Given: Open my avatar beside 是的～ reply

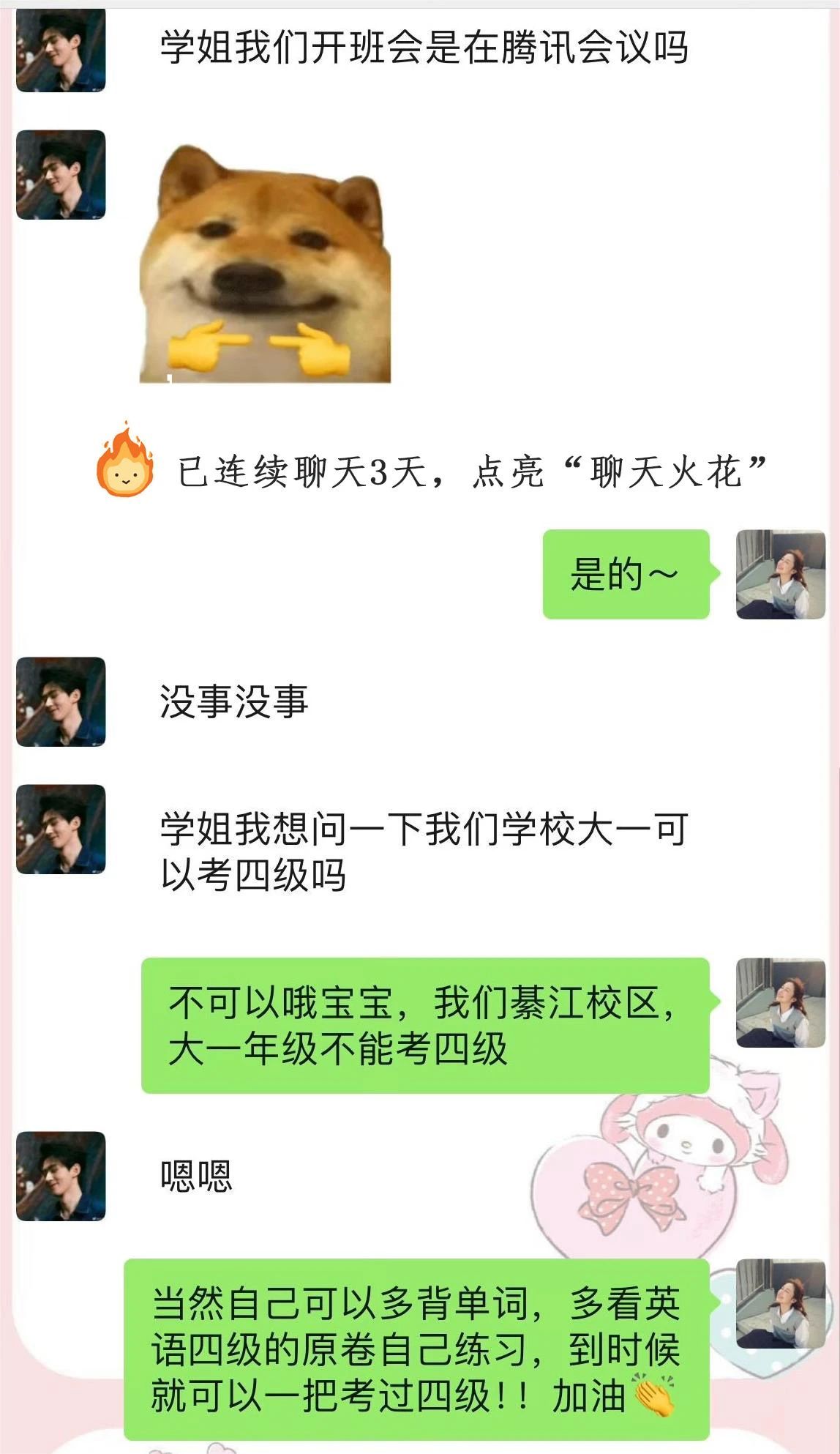Looking at the screenshot, I should pos(780,575).
